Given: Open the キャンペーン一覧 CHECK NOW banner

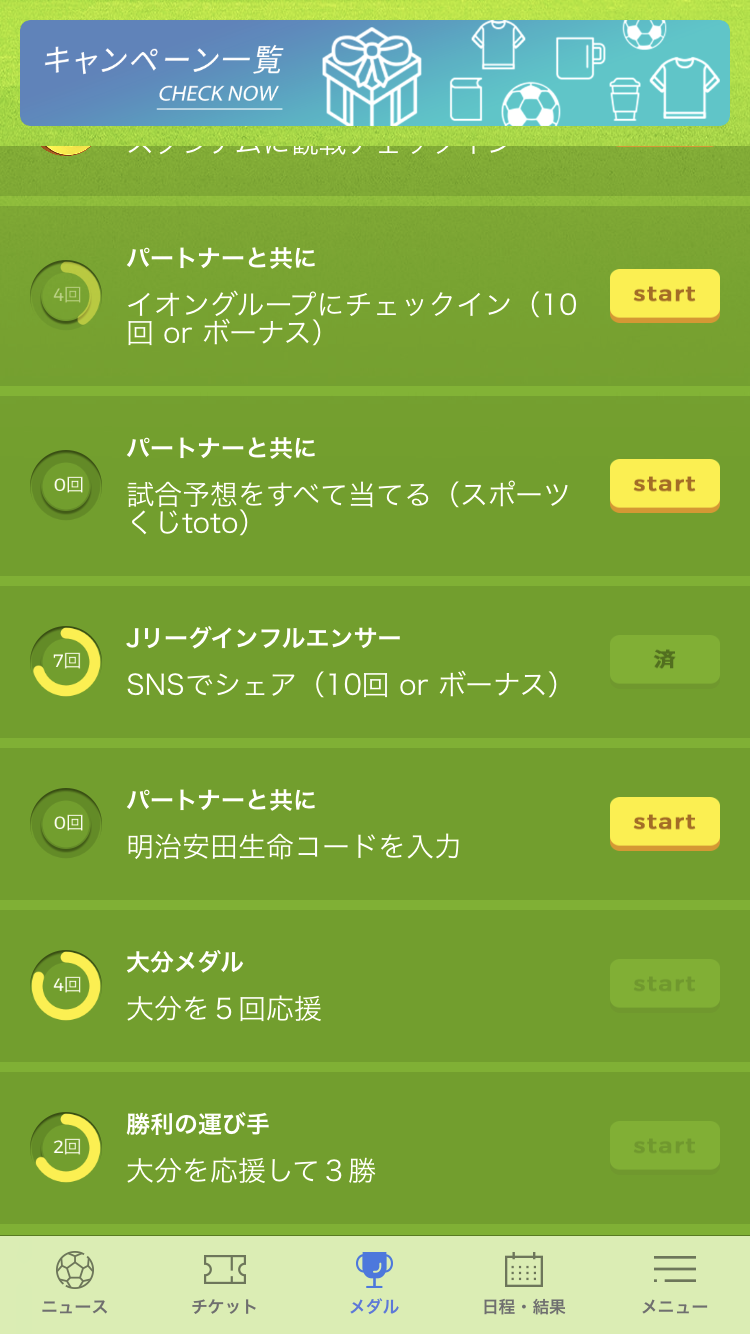Looking at the screenshot, I should 374,73.
